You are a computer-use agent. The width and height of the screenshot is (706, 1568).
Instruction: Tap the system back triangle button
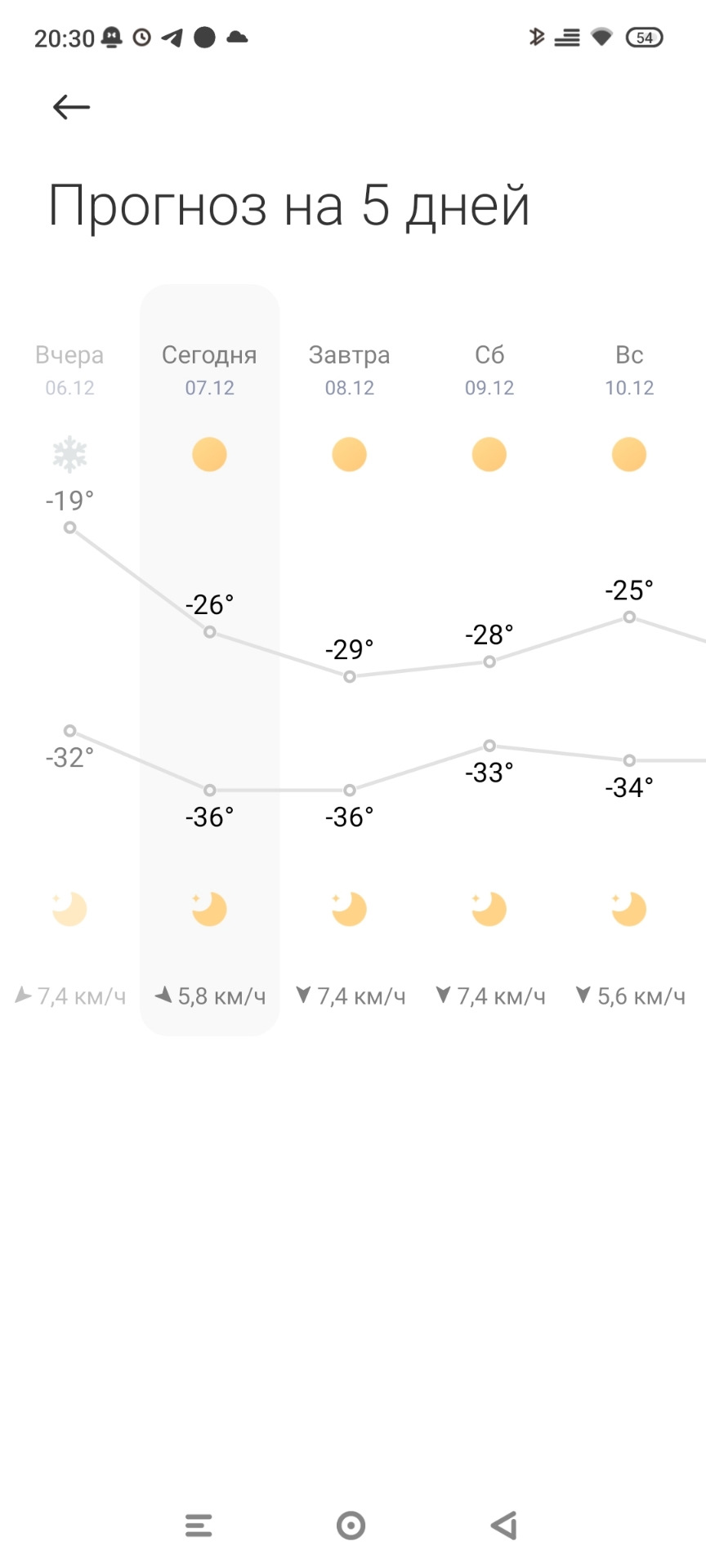[x=504, y=1525]
